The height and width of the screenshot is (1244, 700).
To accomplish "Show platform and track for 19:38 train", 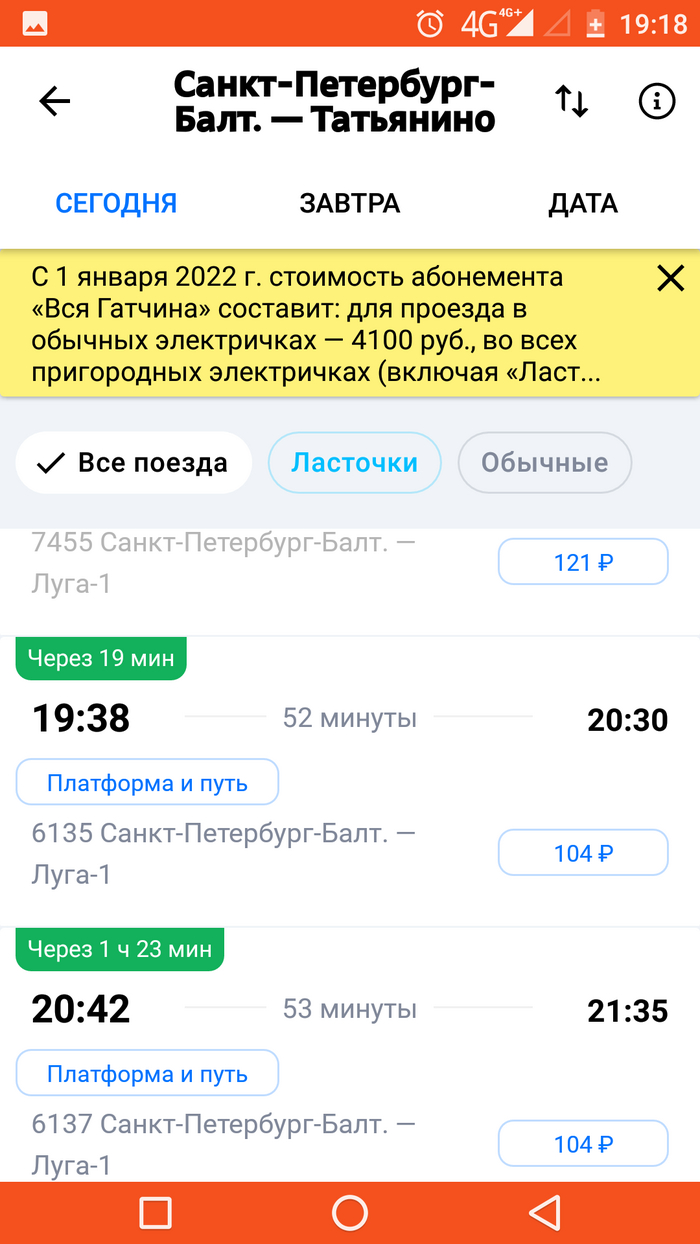I will pyautogui.click(x=147, y=783).
